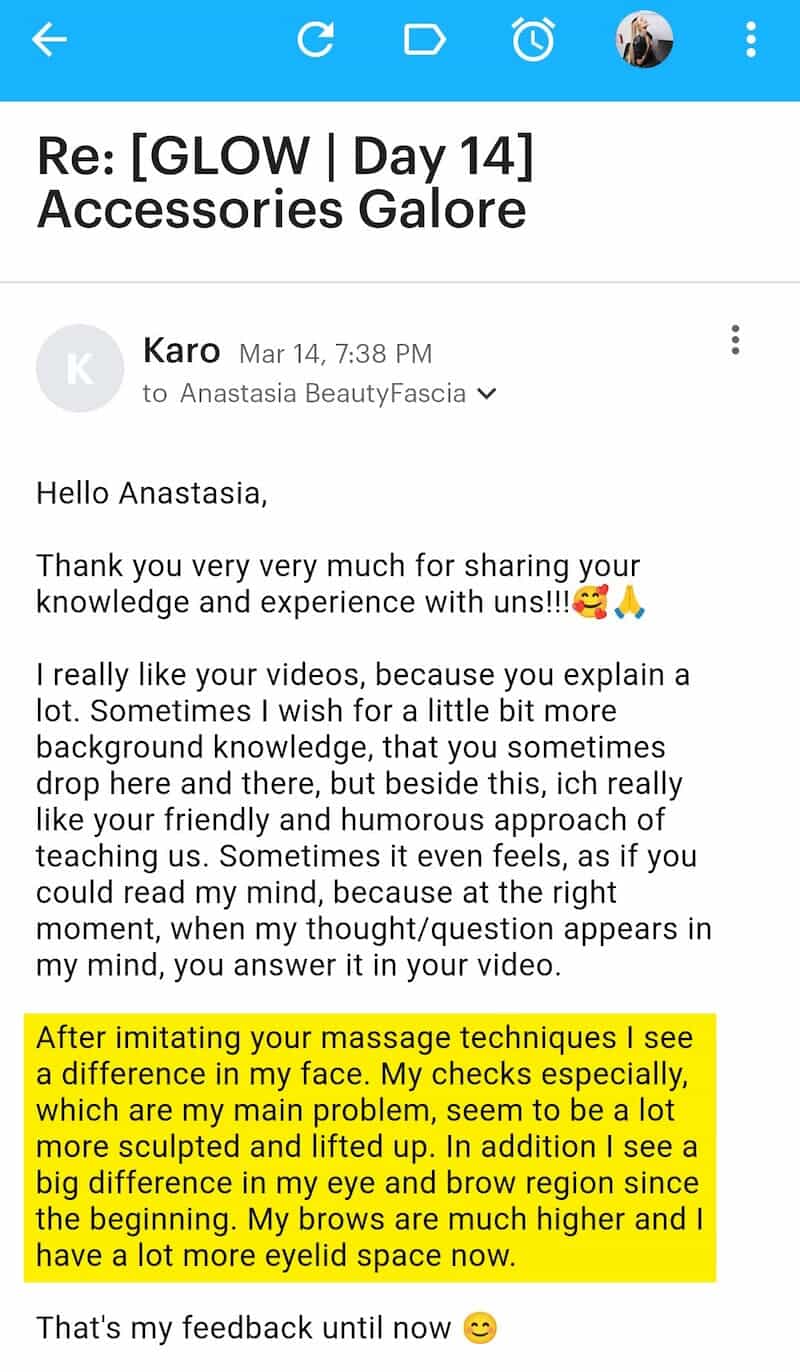Viewport: 800px width, 1372px height.
Task: View sender Karo's avatar
Action: 80,369
